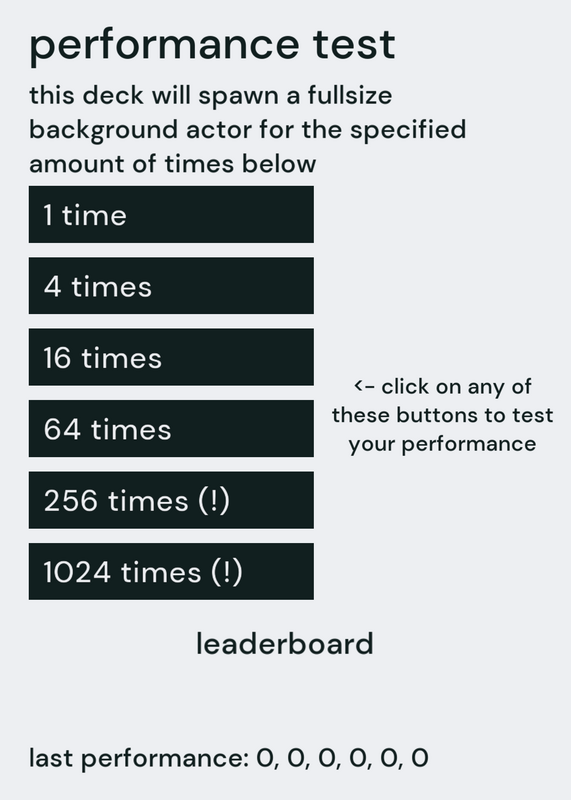Choose the "256 times (!)" button
The image size is (571, 800).
171,500
